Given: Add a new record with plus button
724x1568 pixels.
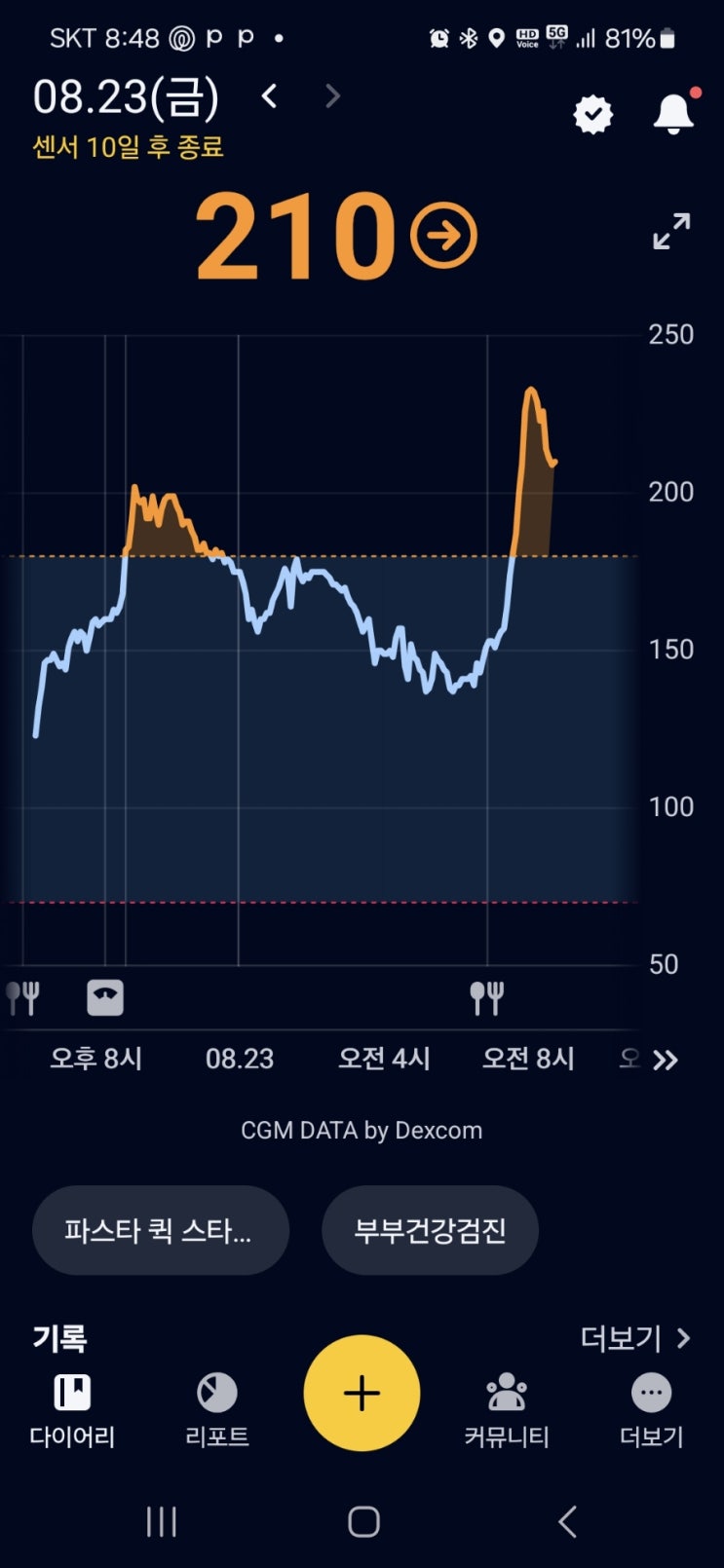Looking at the screenshot, I should (362, 1393).
